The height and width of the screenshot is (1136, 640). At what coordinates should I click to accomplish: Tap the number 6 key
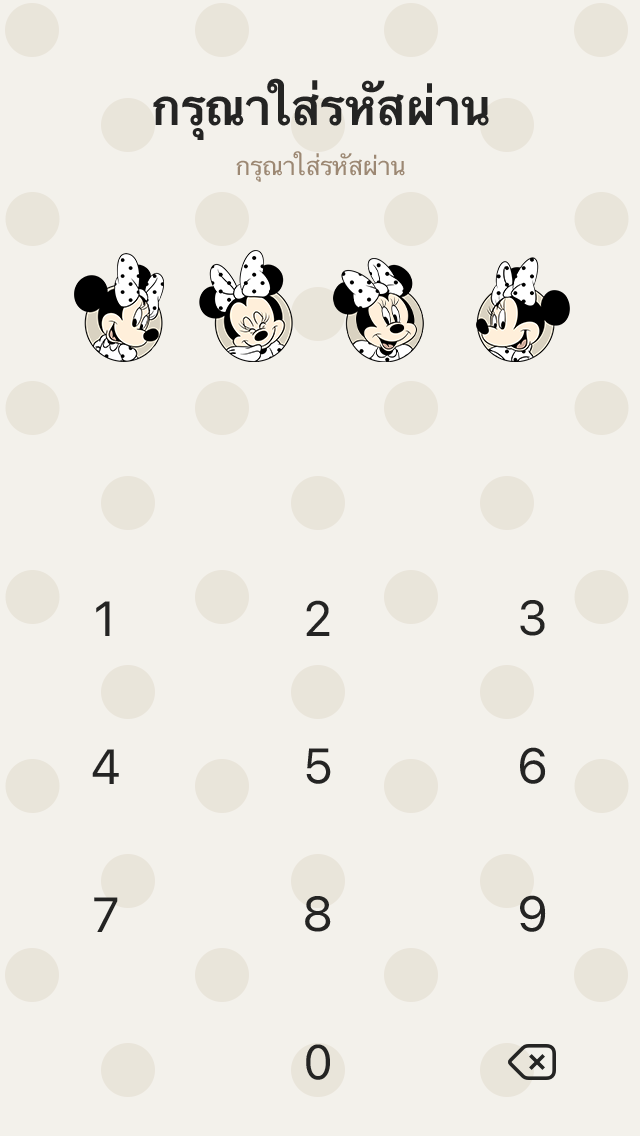point(532,766)
